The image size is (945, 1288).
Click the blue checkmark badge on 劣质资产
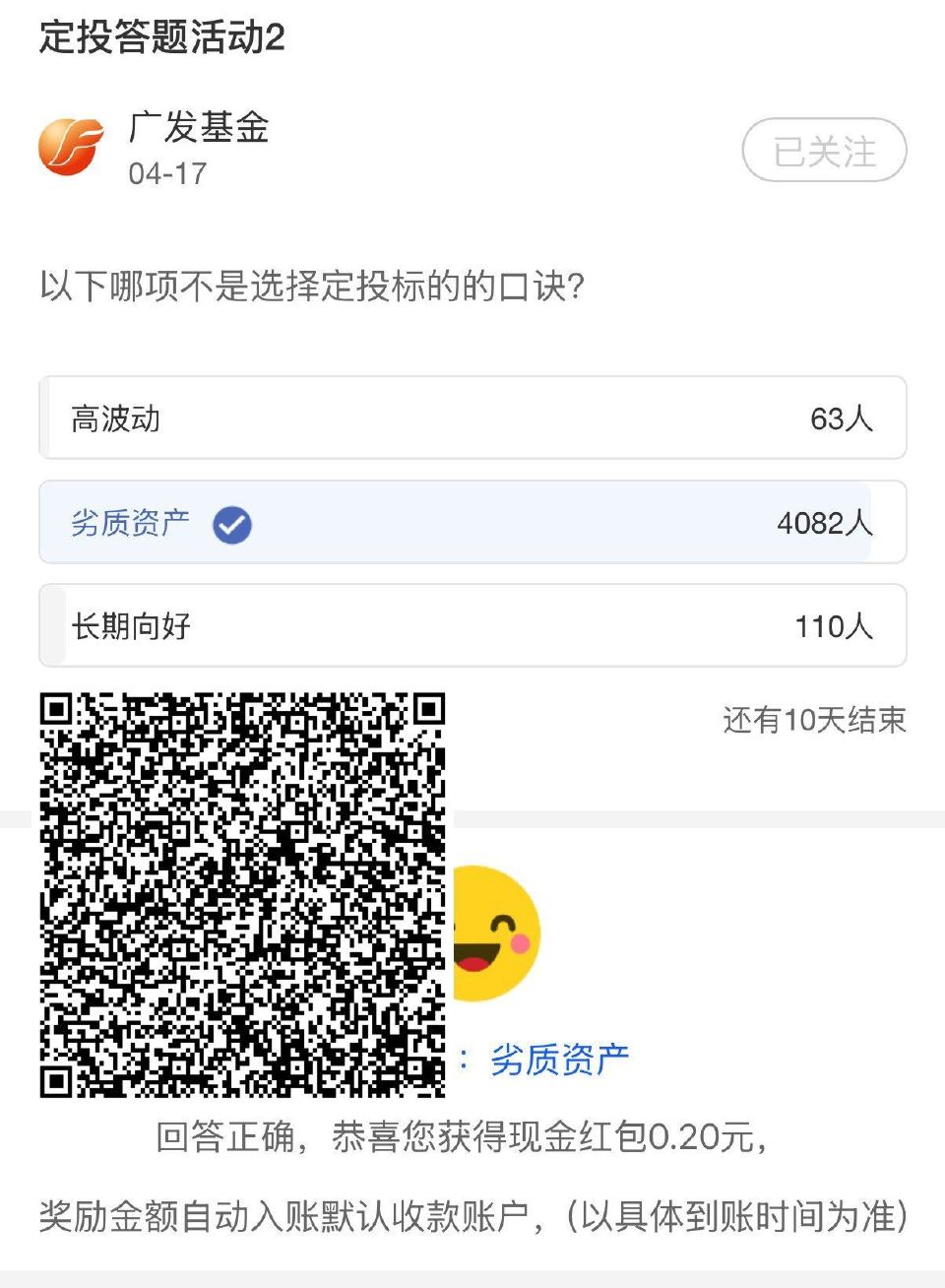coord(231,523)
